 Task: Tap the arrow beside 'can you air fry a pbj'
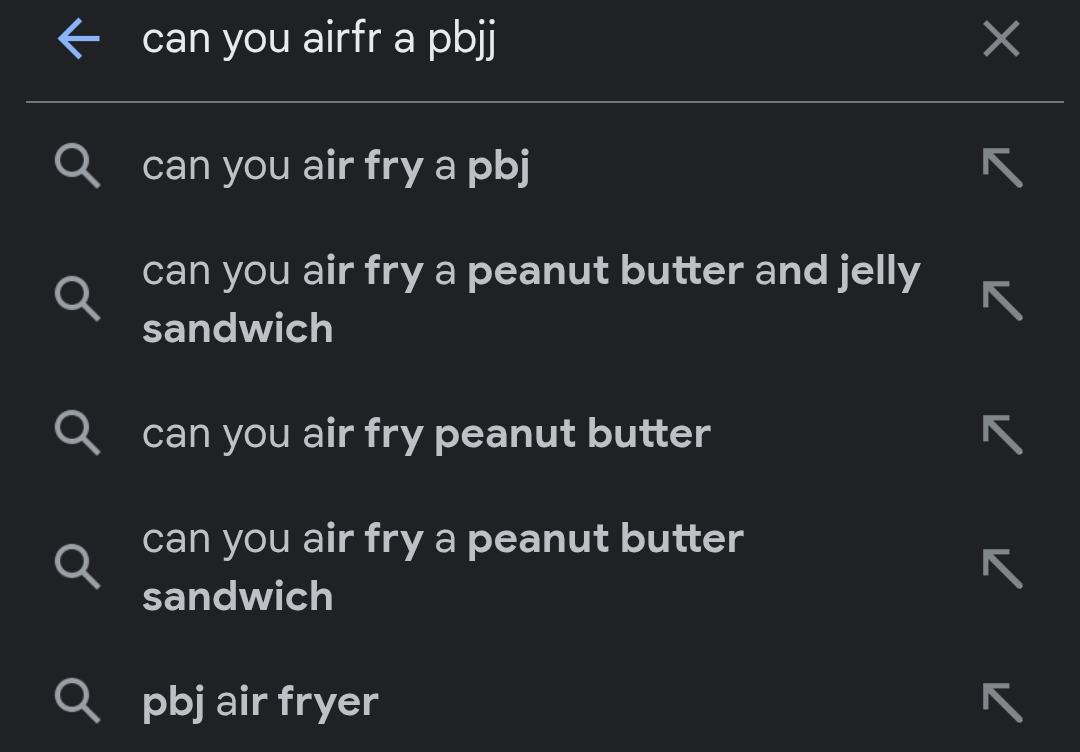coord(1002,167)
